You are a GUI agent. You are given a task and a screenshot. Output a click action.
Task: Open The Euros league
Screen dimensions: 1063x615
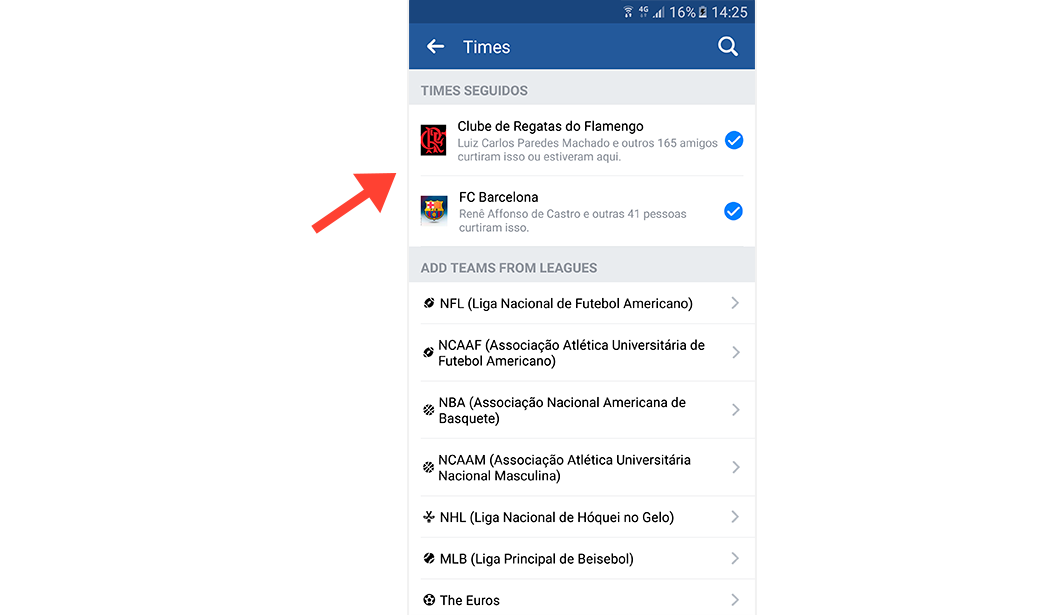(x=580, y=600)
